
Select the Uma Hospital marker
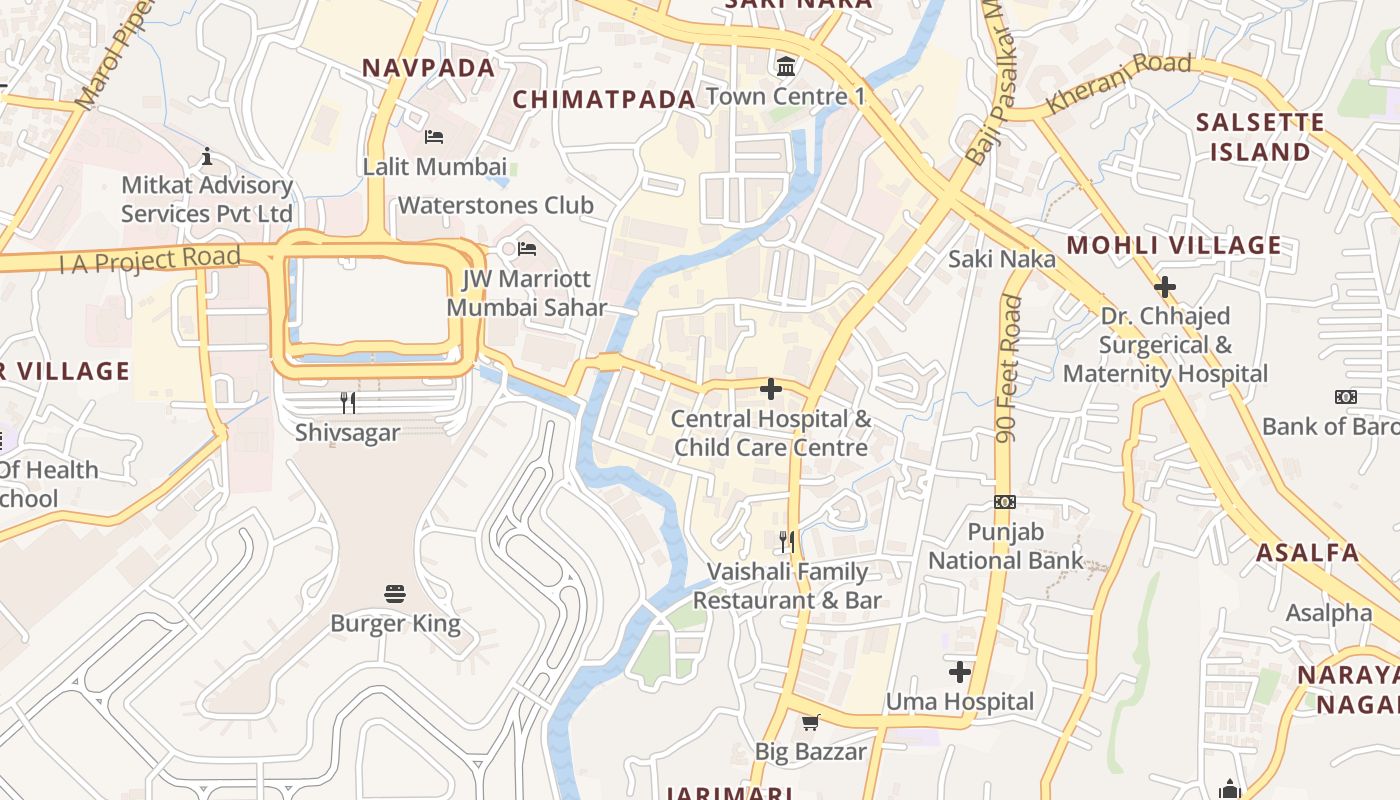click(x=960, y=672)
